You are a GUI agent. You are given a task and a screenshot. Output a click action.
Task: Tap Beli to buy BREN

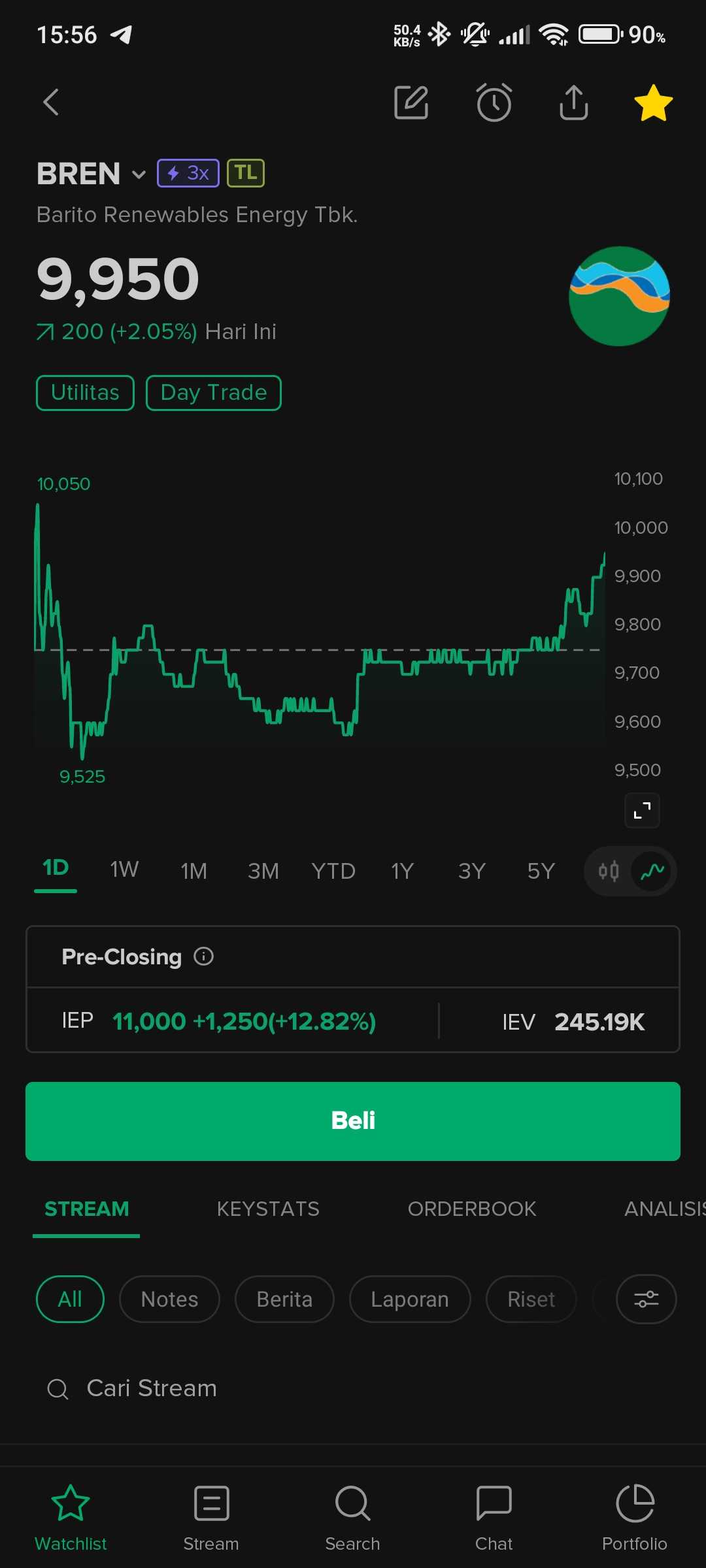pos(353,1121)
